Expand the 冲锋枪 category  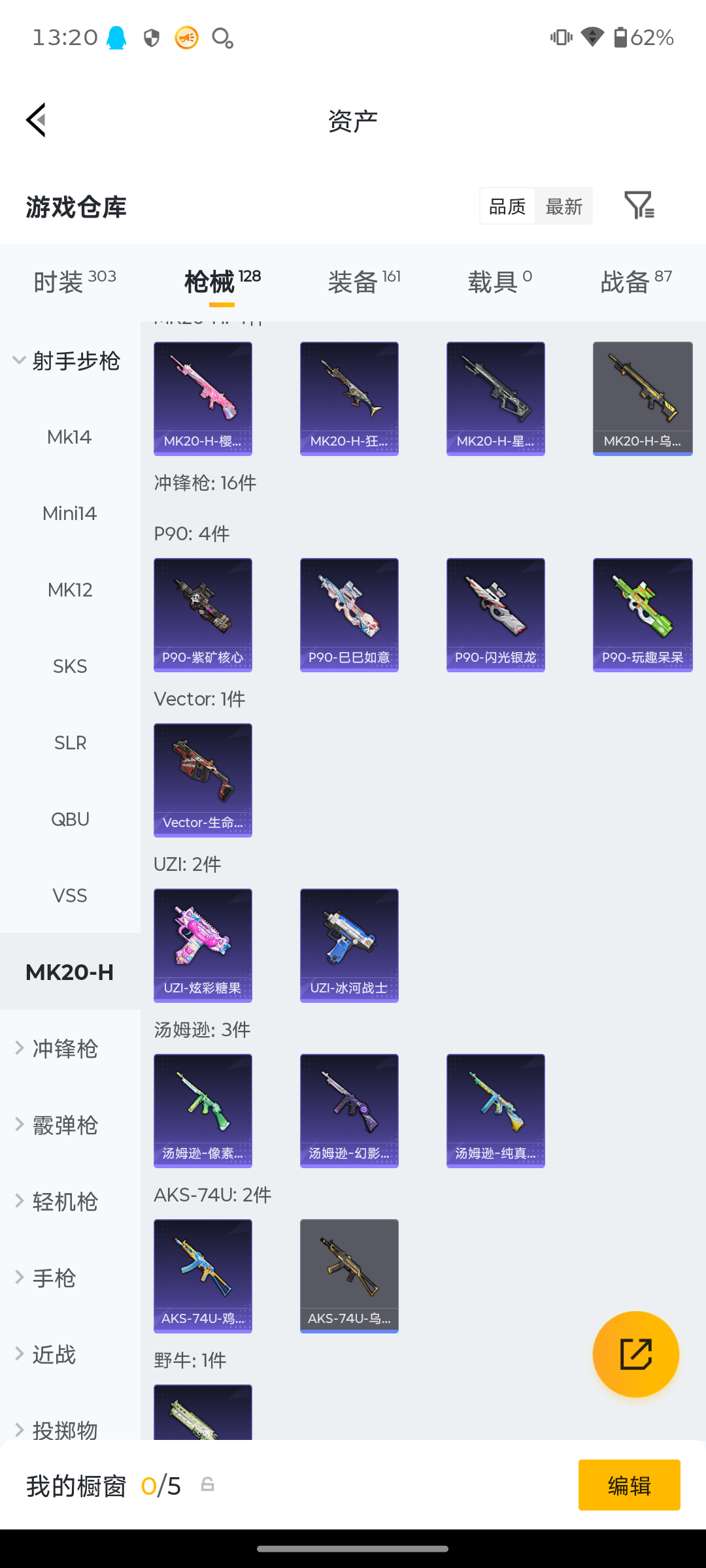[65, 1049]
